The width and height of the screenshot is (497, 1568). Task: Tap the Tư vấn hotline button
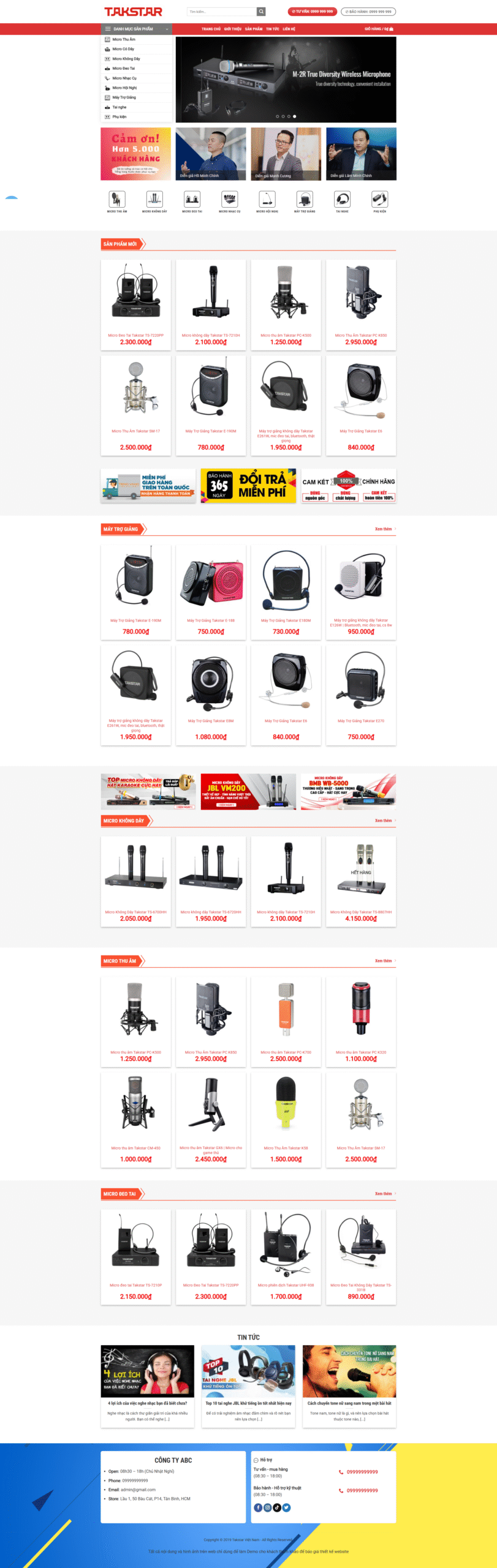pyautogui.click(x=312, y=12)
